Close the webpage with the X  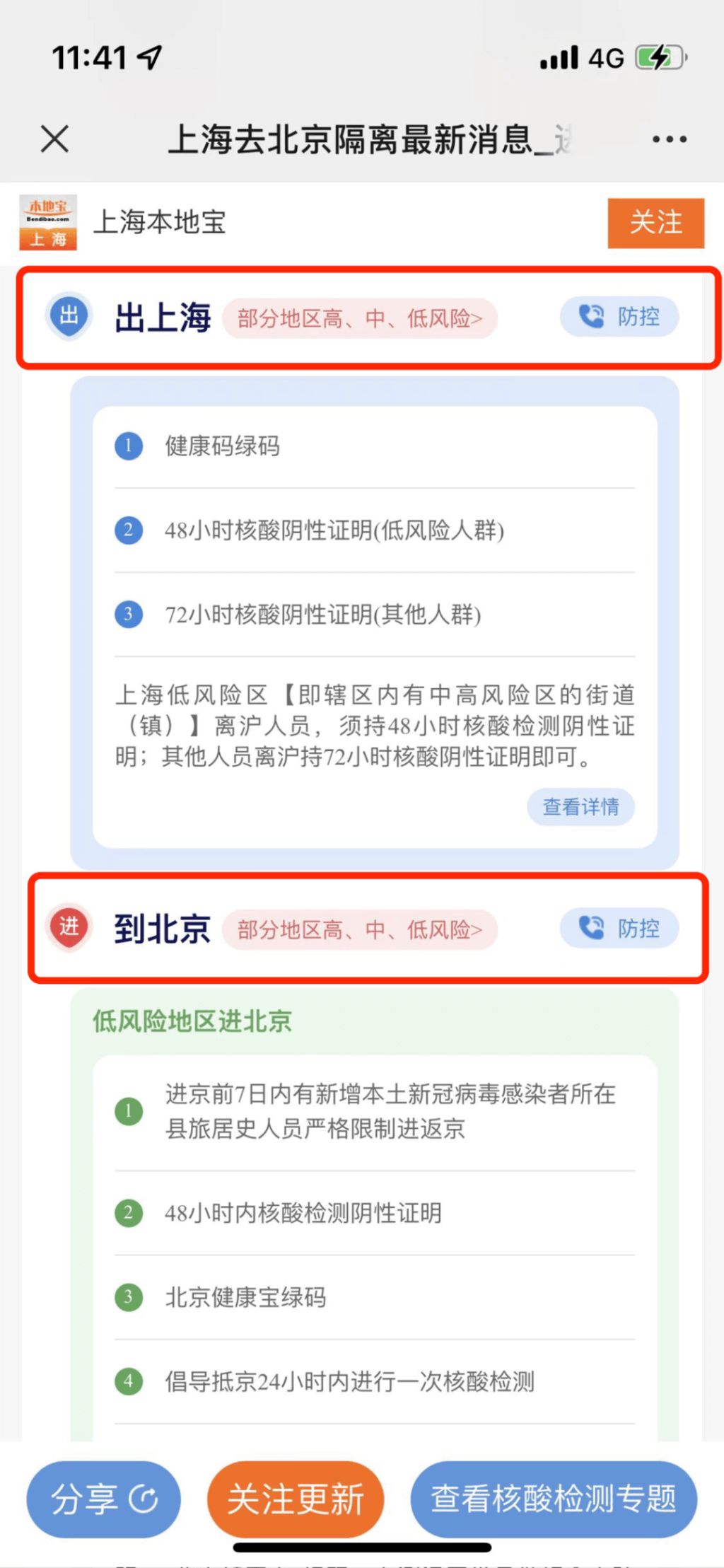point(54,139)
